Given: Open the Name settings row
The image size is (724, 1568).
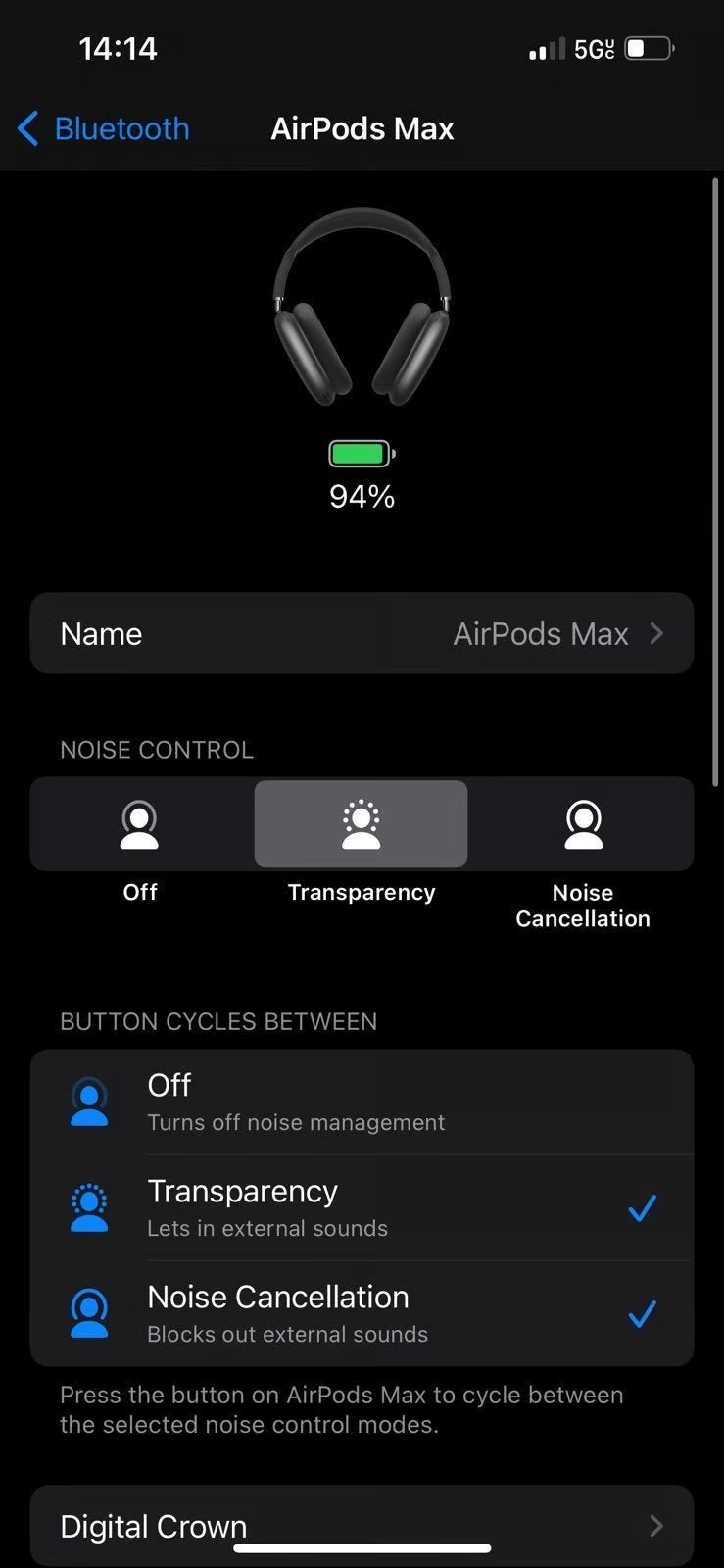Looking at the screenshot, I should (362, 633).
